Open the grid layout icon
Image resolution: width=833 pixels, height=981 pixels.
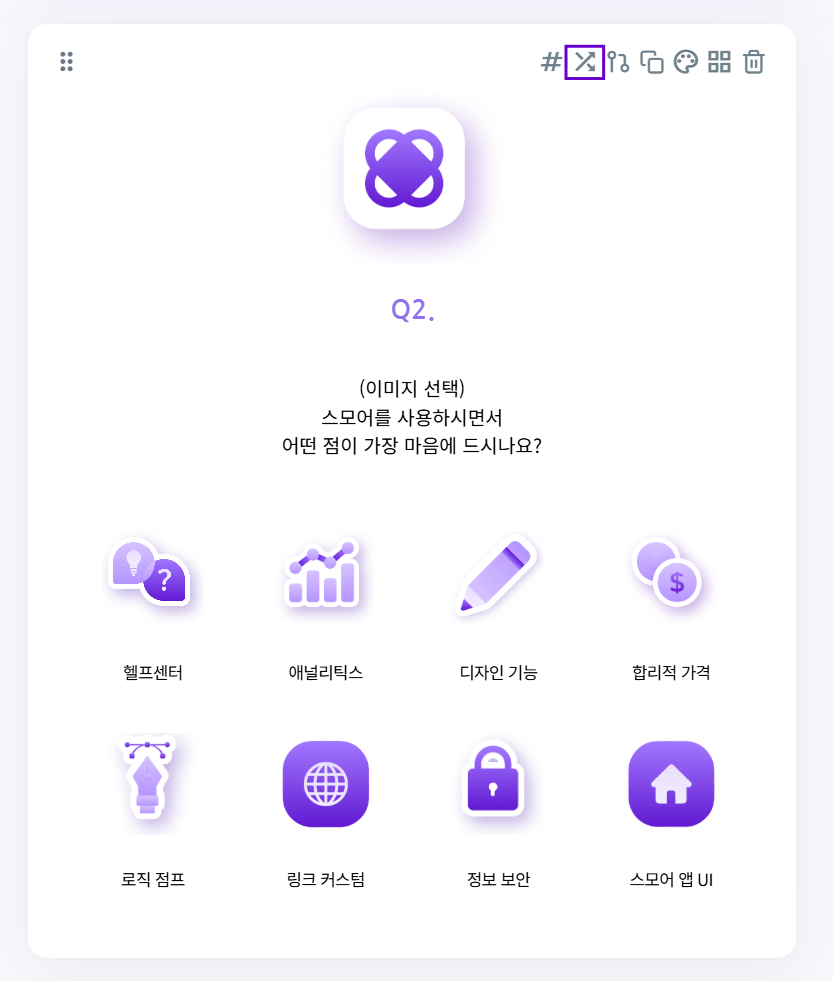(719, 62)
